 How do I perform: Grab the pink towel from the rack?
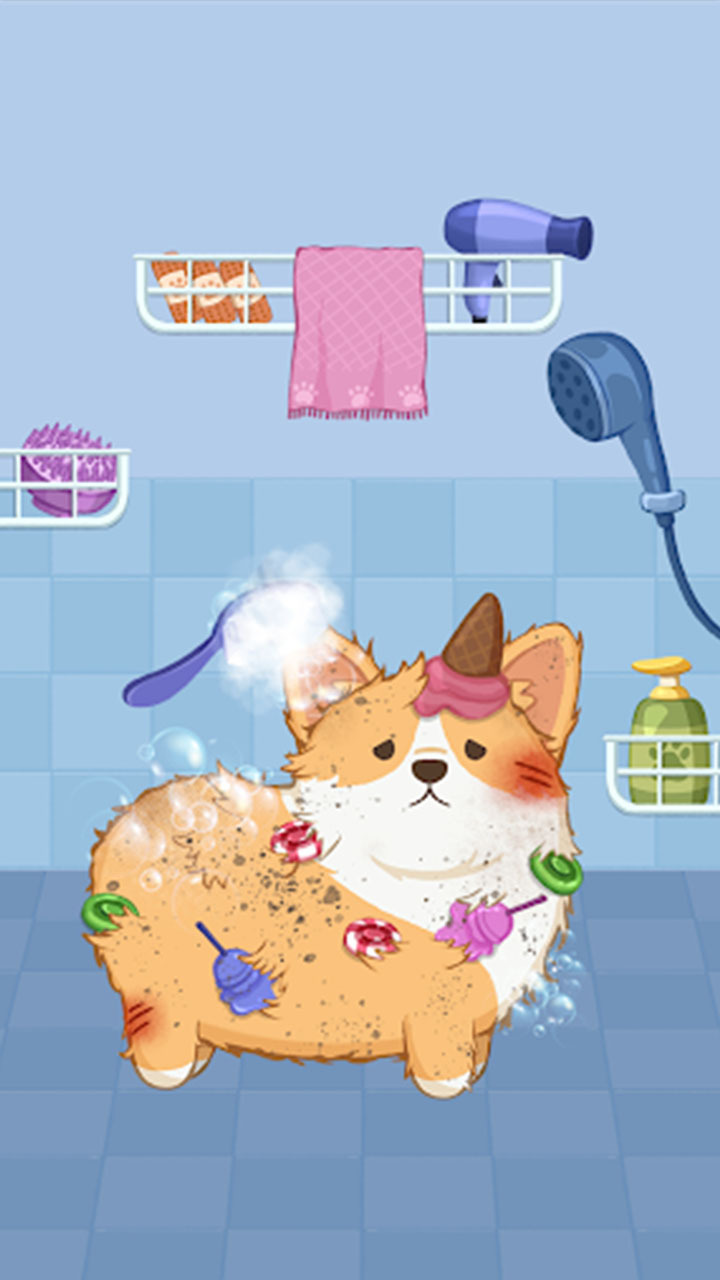357,330
